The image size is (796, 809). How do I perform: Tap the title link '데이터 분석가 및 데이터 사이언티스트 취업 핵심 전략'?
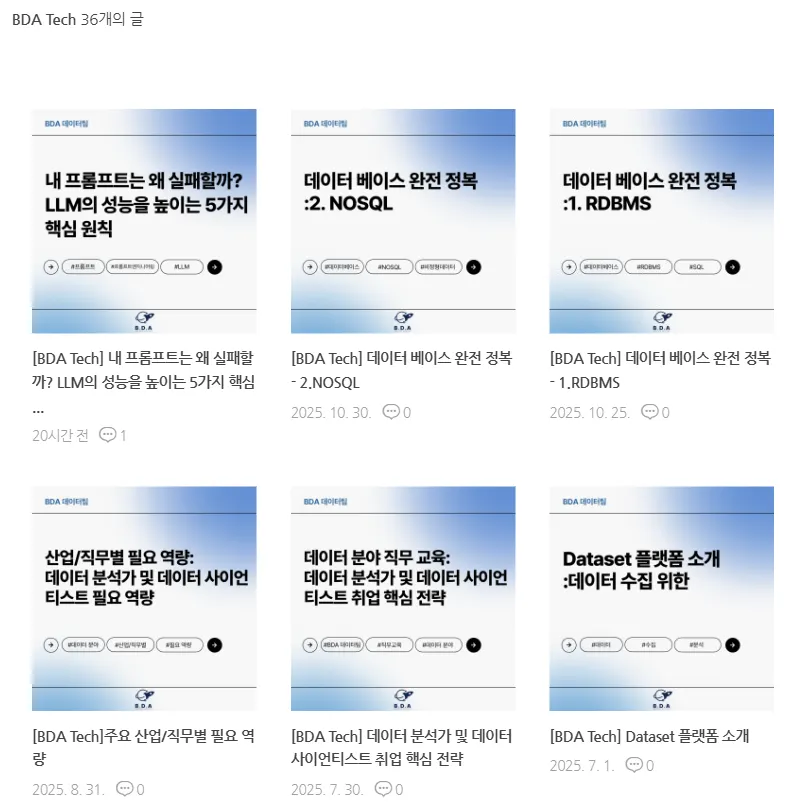coord(401,748)
